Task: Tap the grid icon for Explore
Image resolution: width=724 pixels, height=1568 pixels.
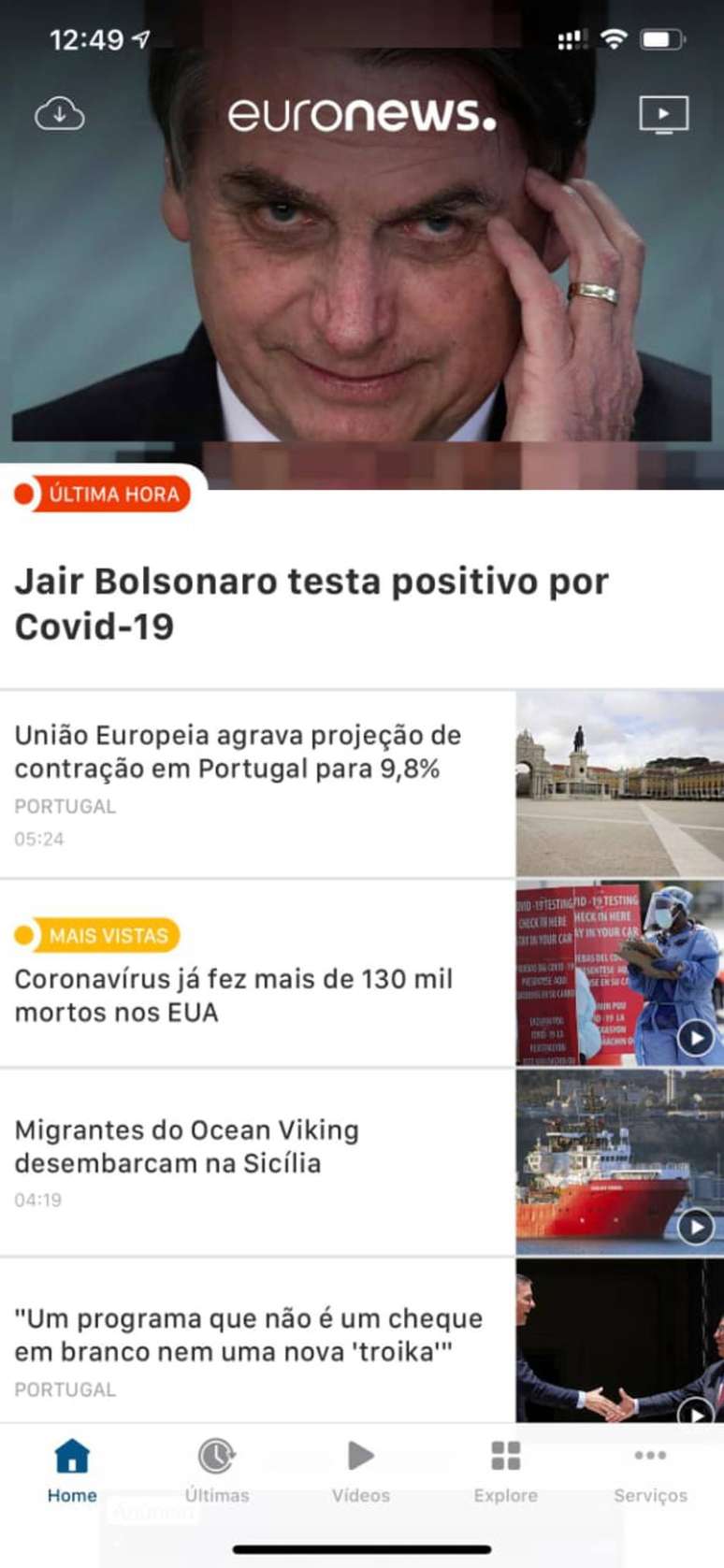Action: [505, 1456]
